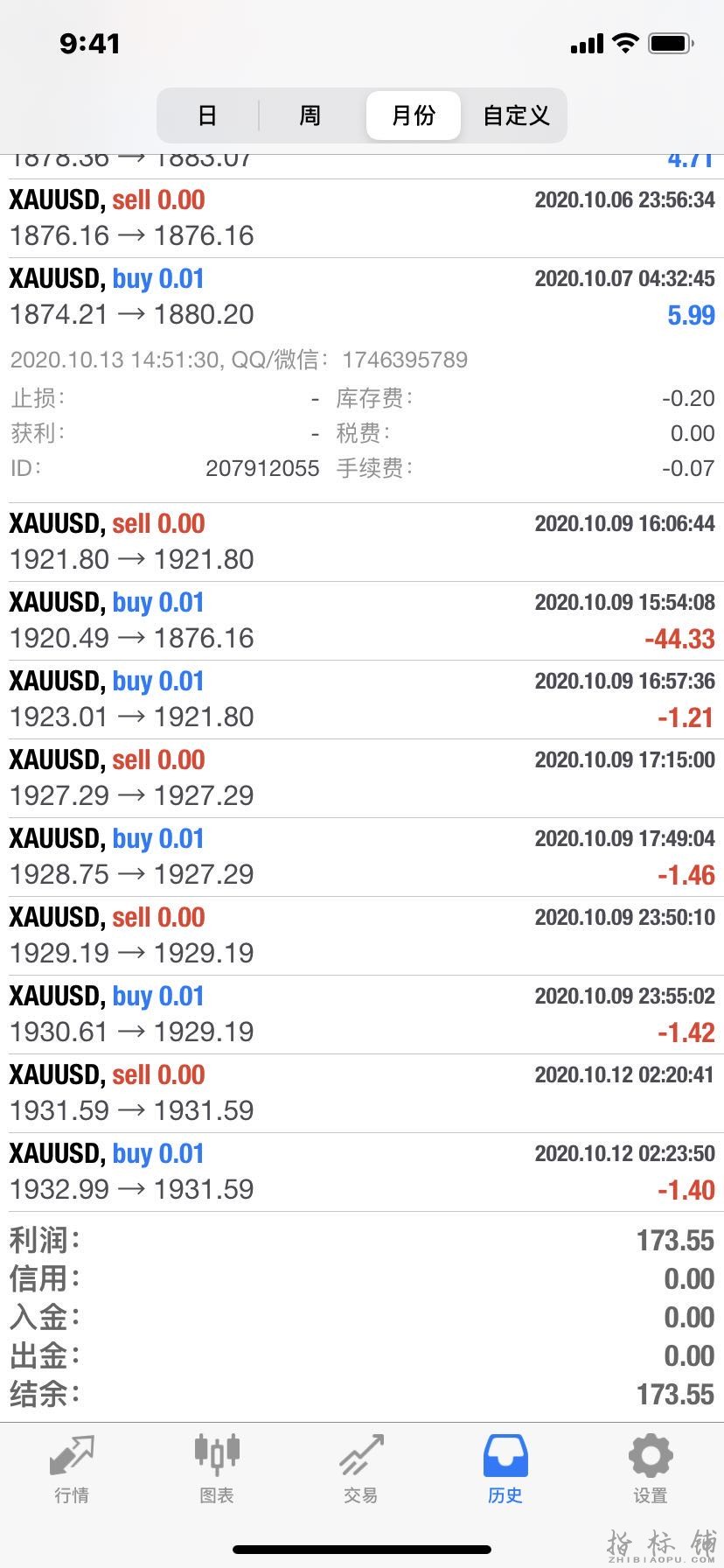Open the 设置 settings tab
The image size is (724, 1568).
[x=650, y=1469]
